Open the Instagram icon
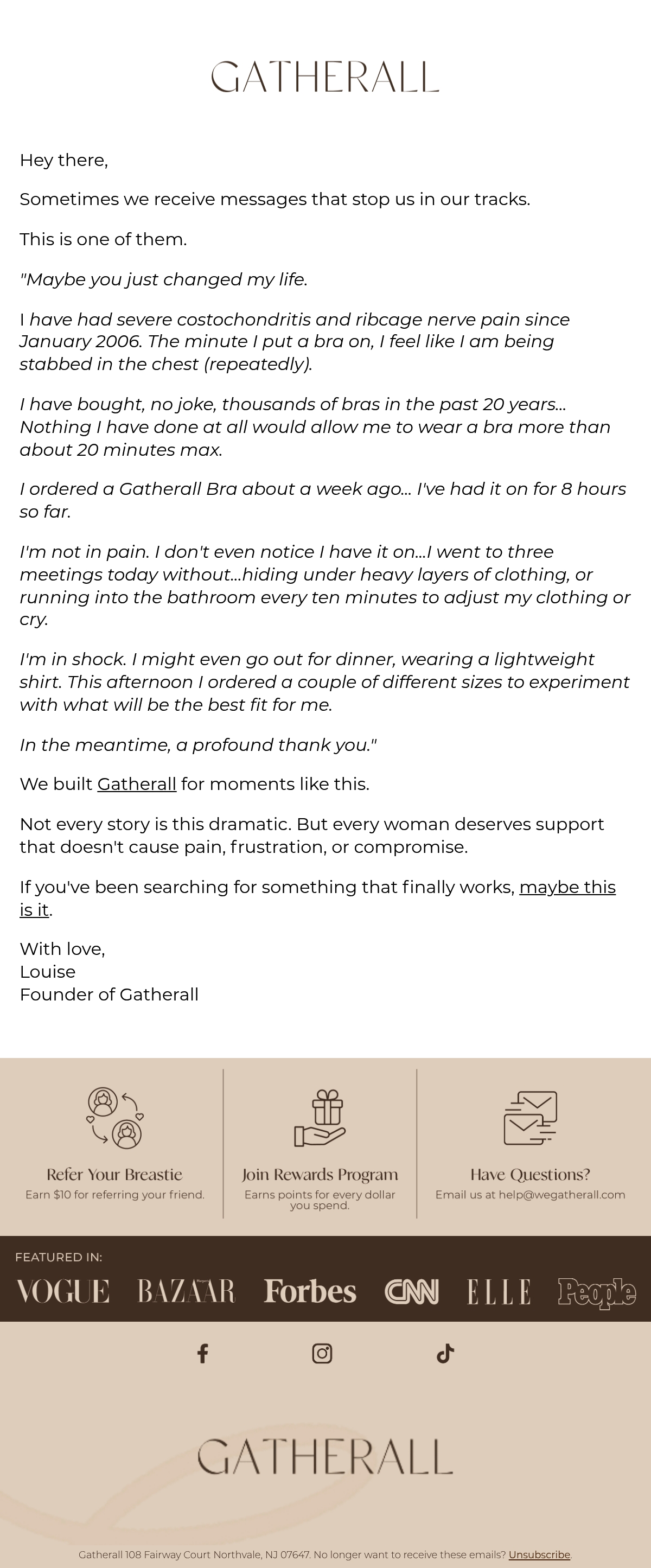651x1568 pixels. 322,1353
